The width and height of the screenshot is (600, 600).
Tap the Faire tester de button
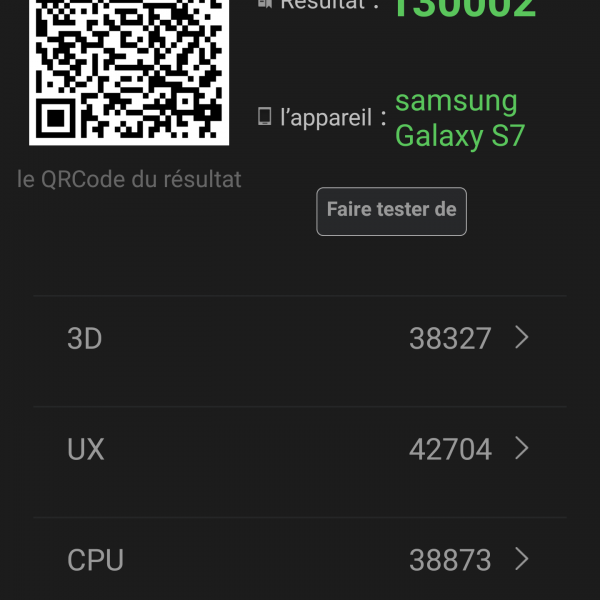click(x=391, y=211)
